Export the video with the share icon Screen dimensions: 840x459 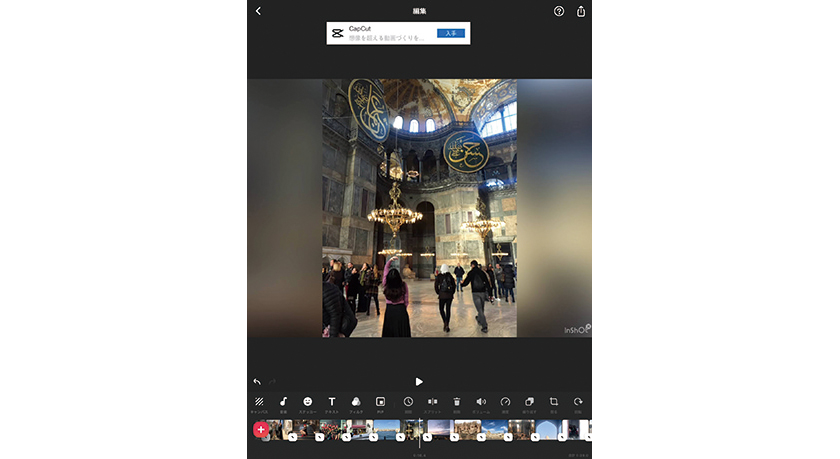pos(581,11)
